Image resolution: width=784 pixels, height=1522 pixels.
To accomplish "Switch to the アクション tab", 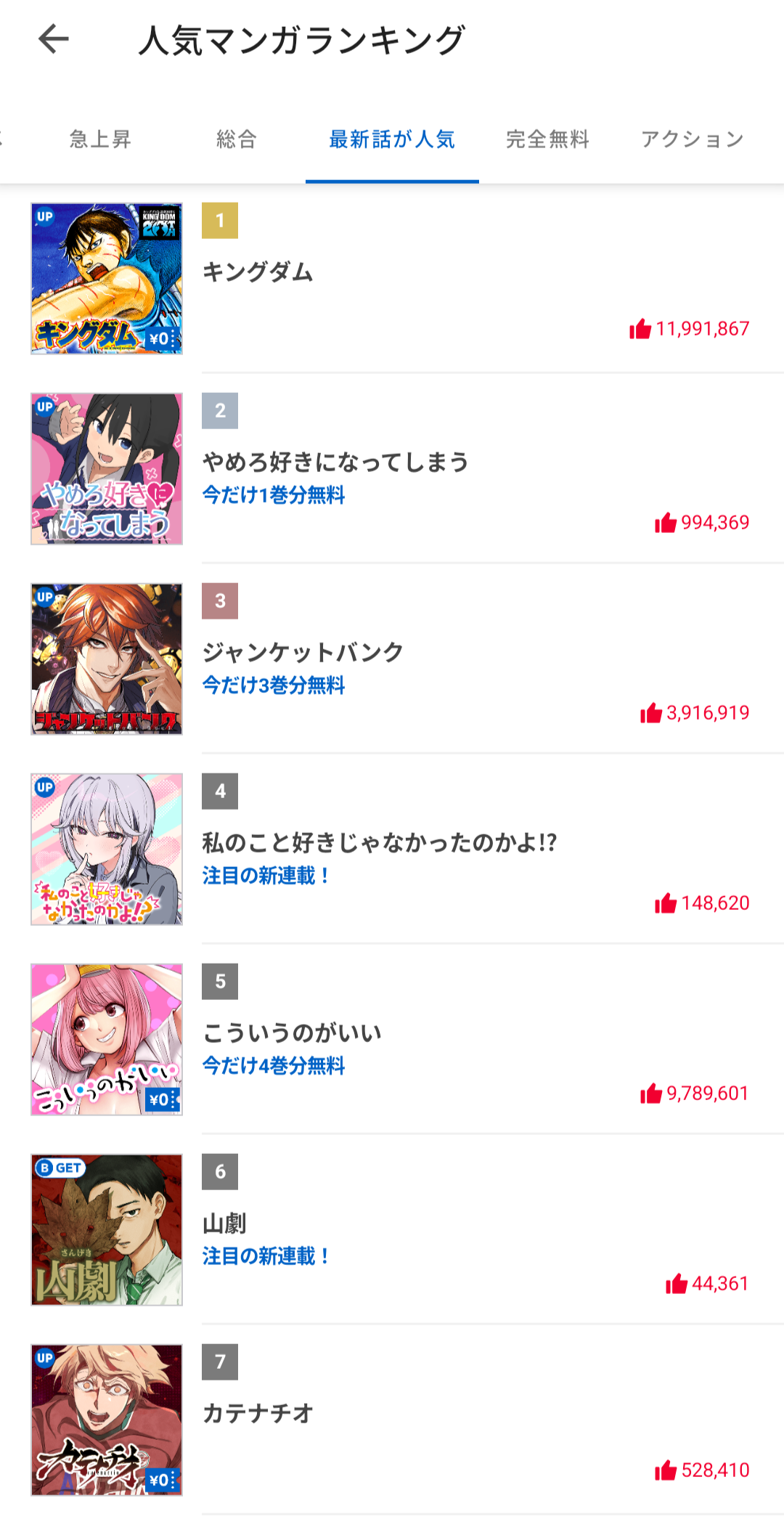I will coord(693,139).
